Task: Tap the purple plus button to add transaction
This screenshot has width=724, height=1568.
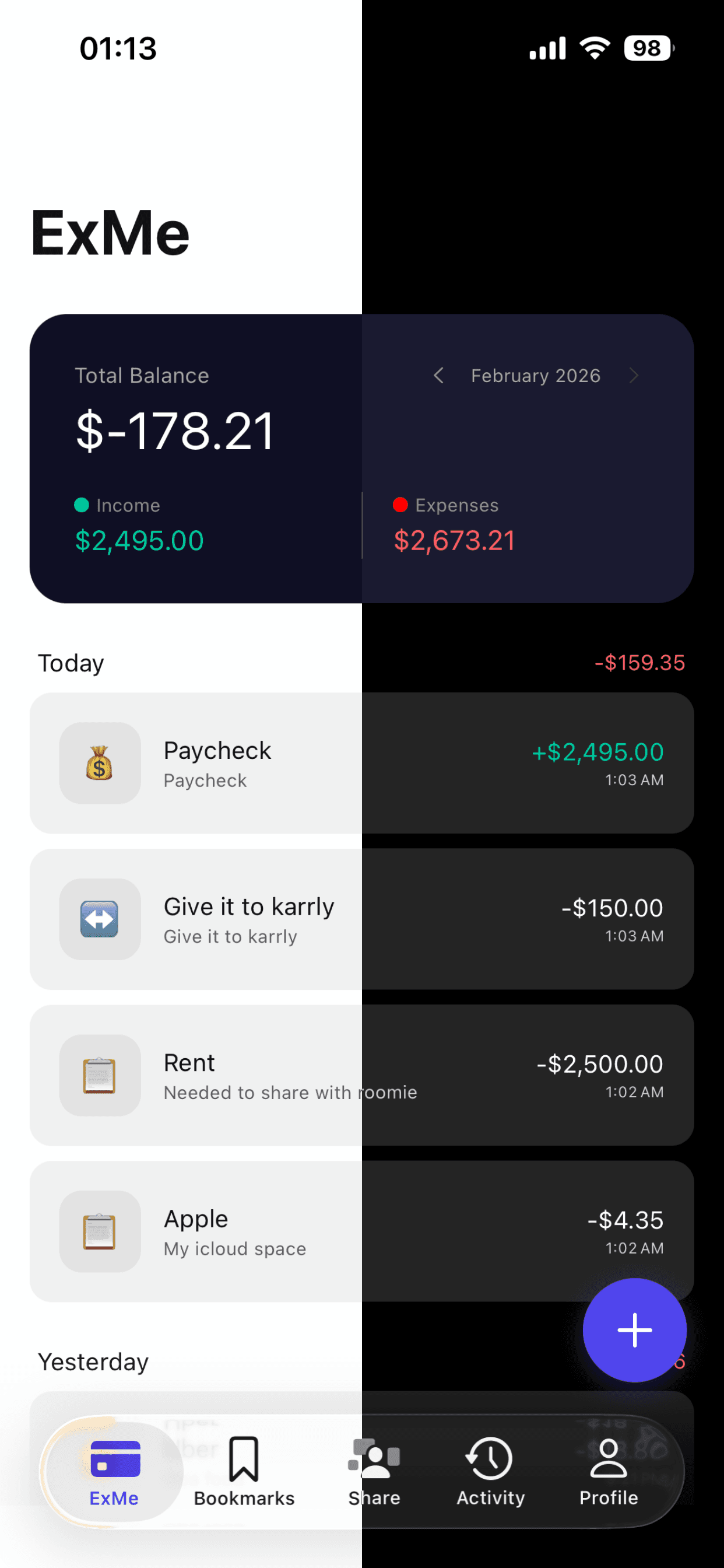Action: coord(635,1329)
